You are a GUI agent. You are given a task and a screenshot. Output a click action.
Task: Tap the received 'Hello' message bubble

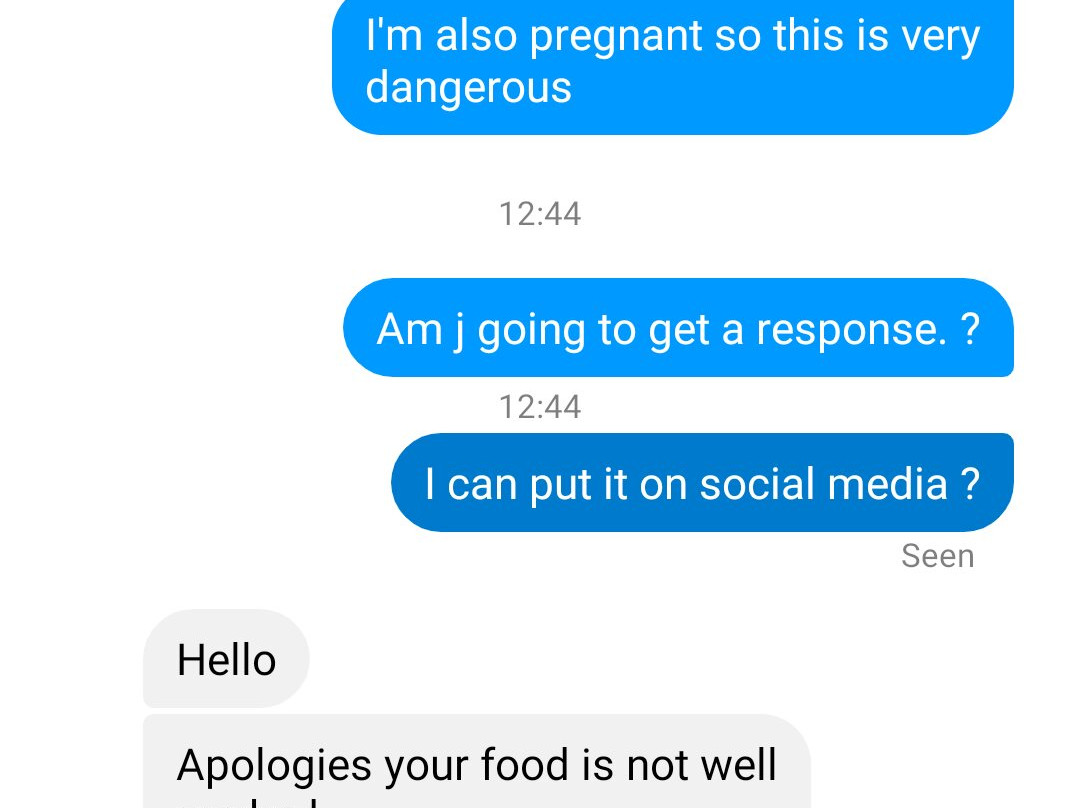click(226, 659)
